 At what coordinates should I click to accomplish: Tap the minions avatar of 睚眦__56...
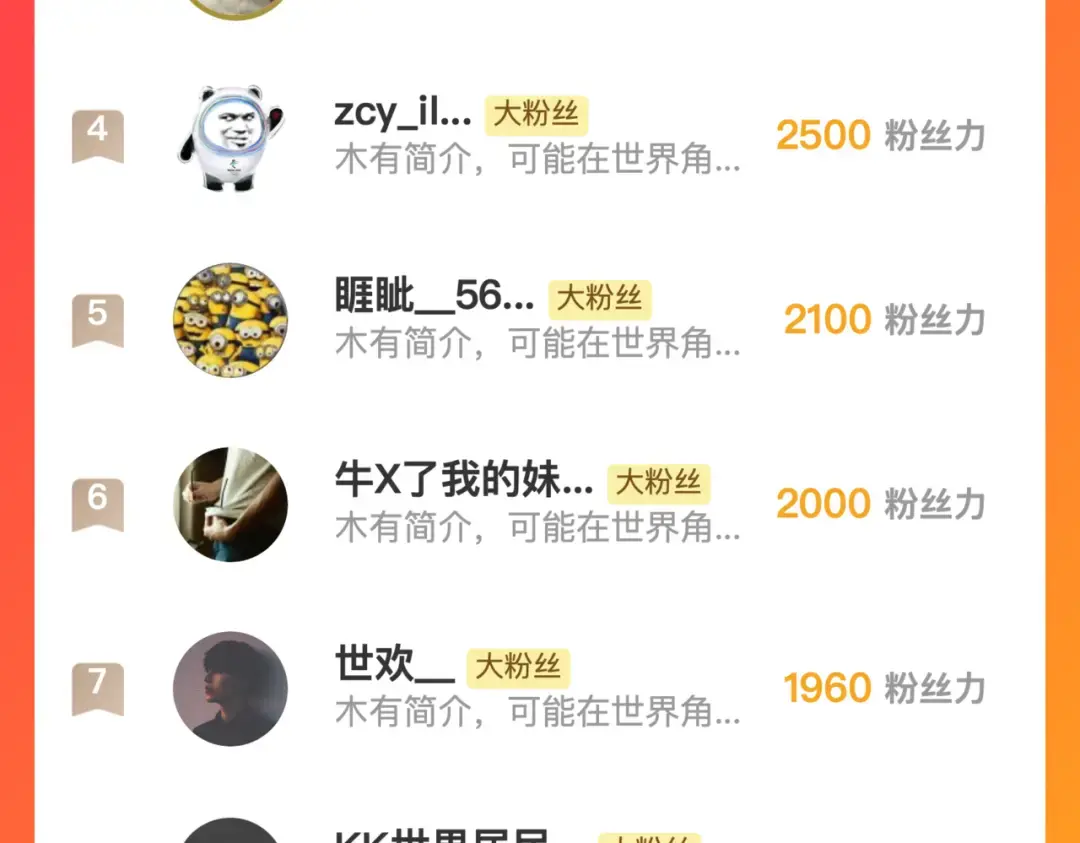click(x=230, y=320)
